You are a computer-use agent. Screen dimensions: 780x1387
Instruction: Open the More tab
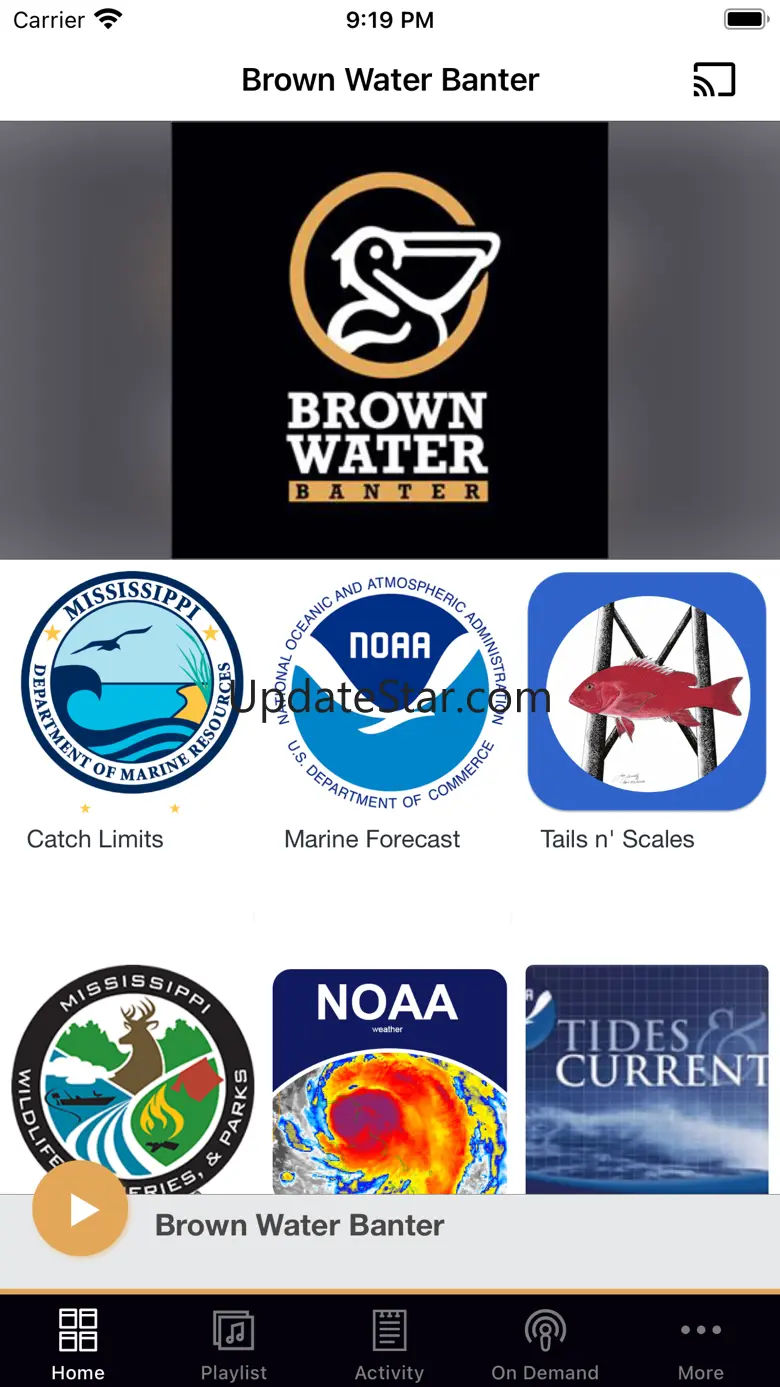point(701,1346)
